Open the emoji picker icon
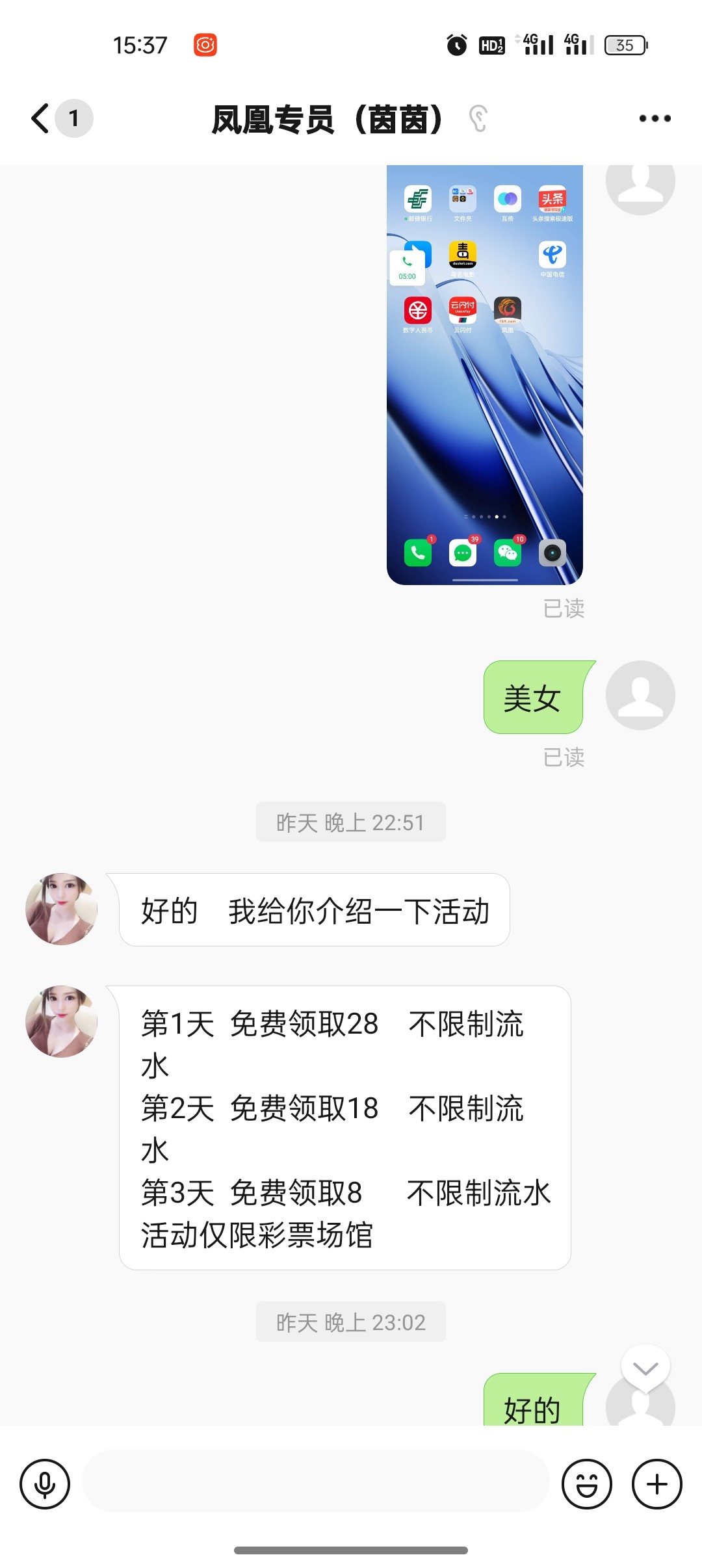The height and width of the screenshot is (1568, 702). (x=587, y=1483)
